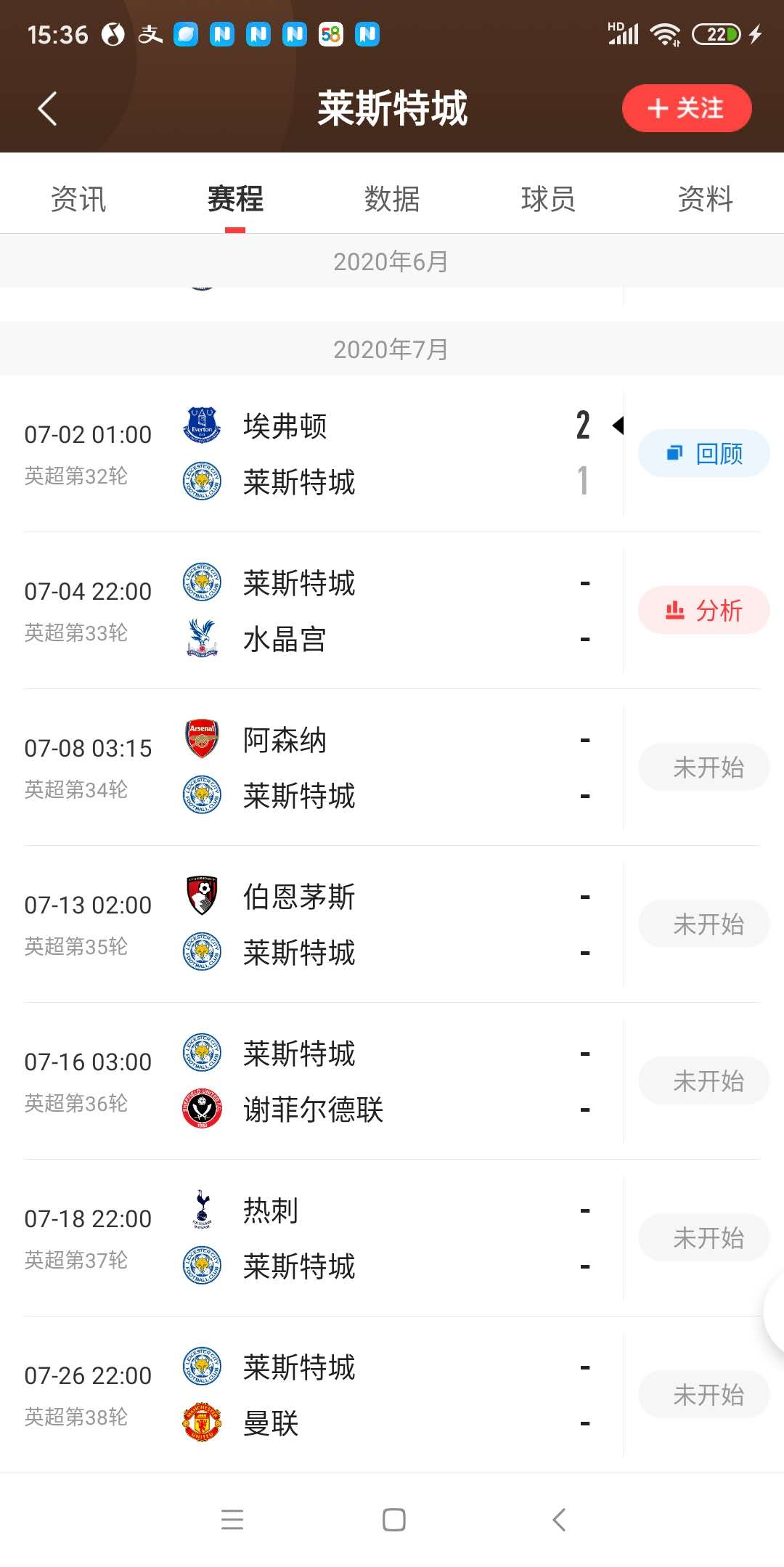Screen dimensions: 784x1567
Task: Open the 球员 tab
Action: pyautogui.click(x=548, y=199)
